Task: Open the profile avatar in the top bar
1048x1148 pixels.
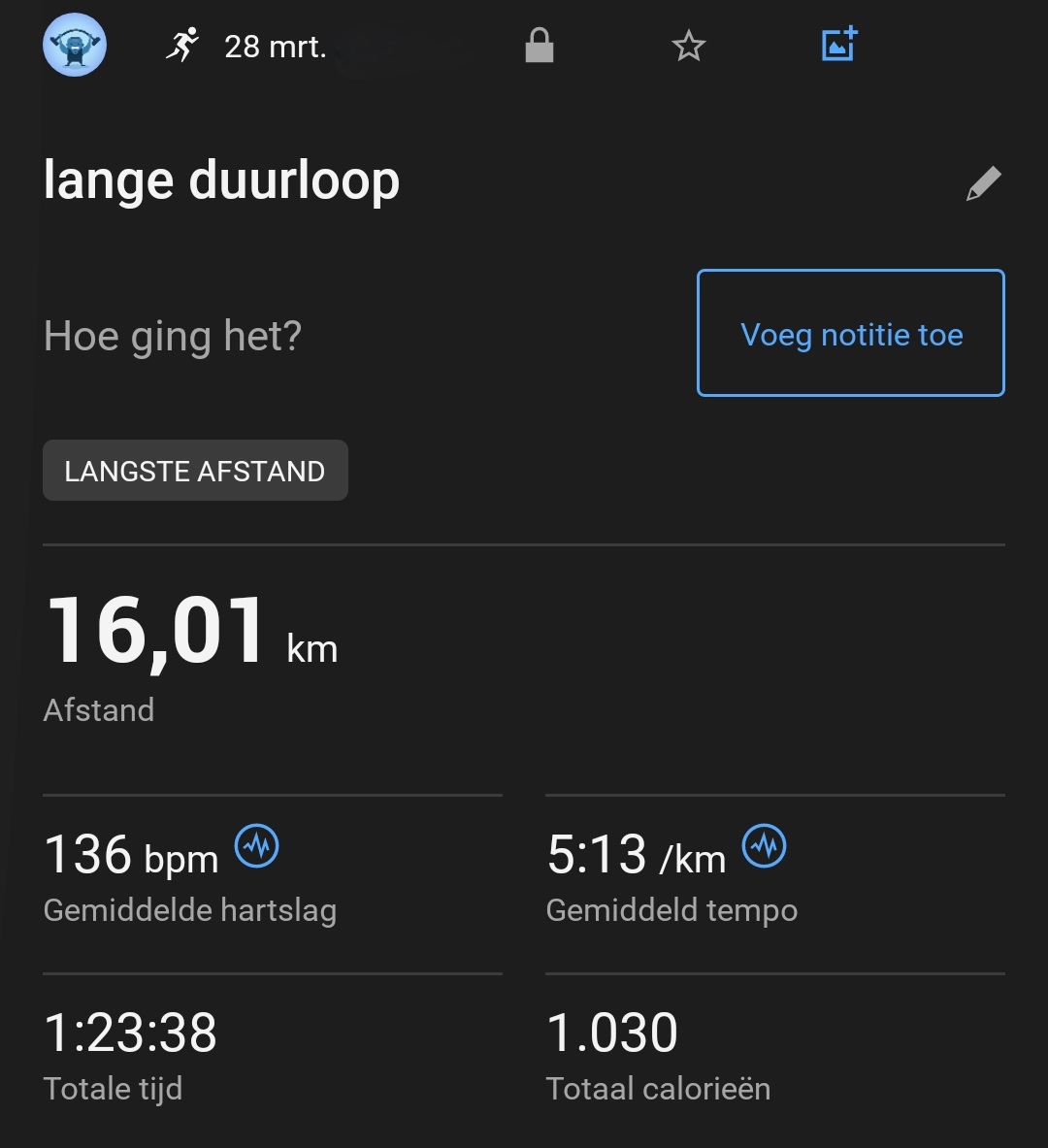Action: pos(75,46)
